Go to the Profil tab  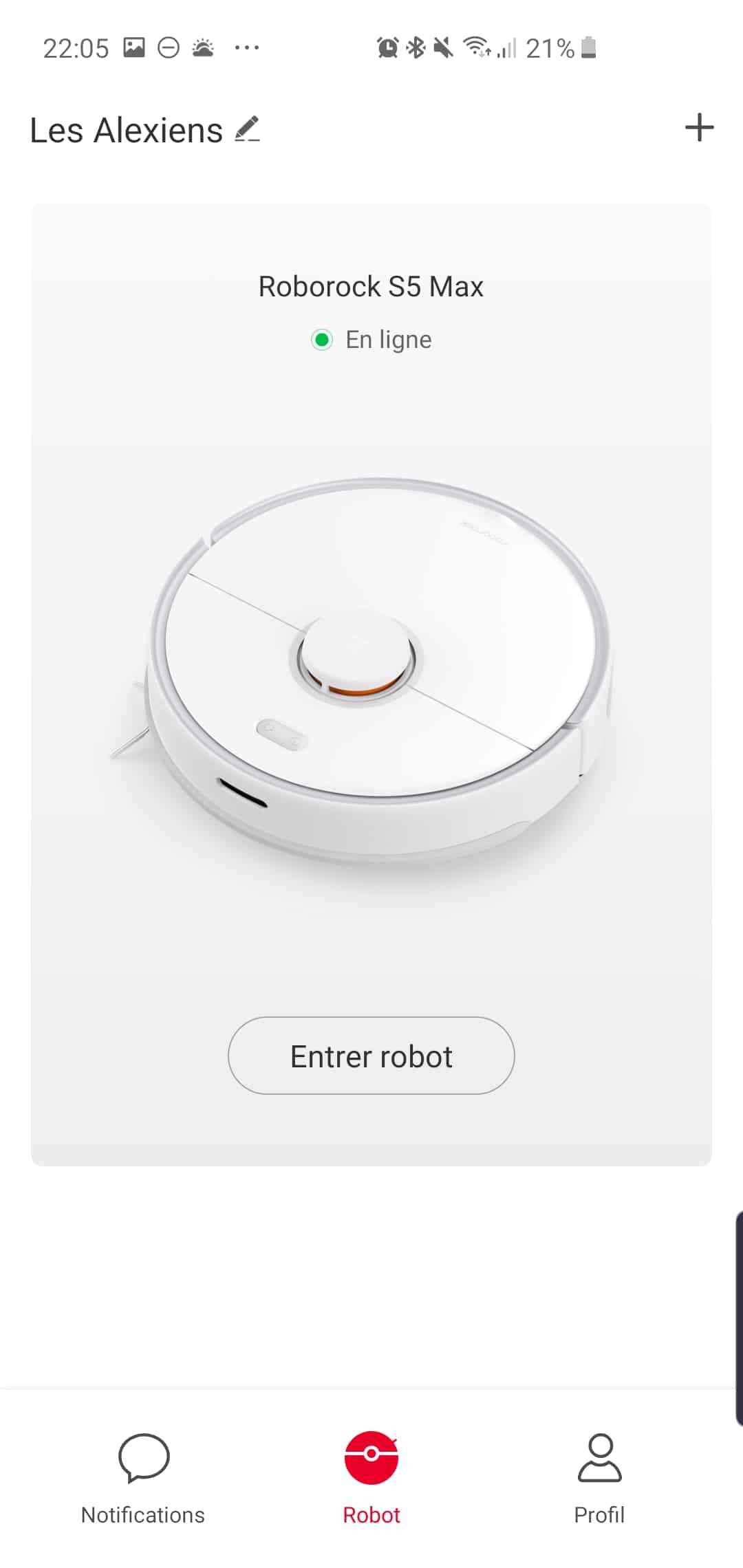click(599, 1479)
